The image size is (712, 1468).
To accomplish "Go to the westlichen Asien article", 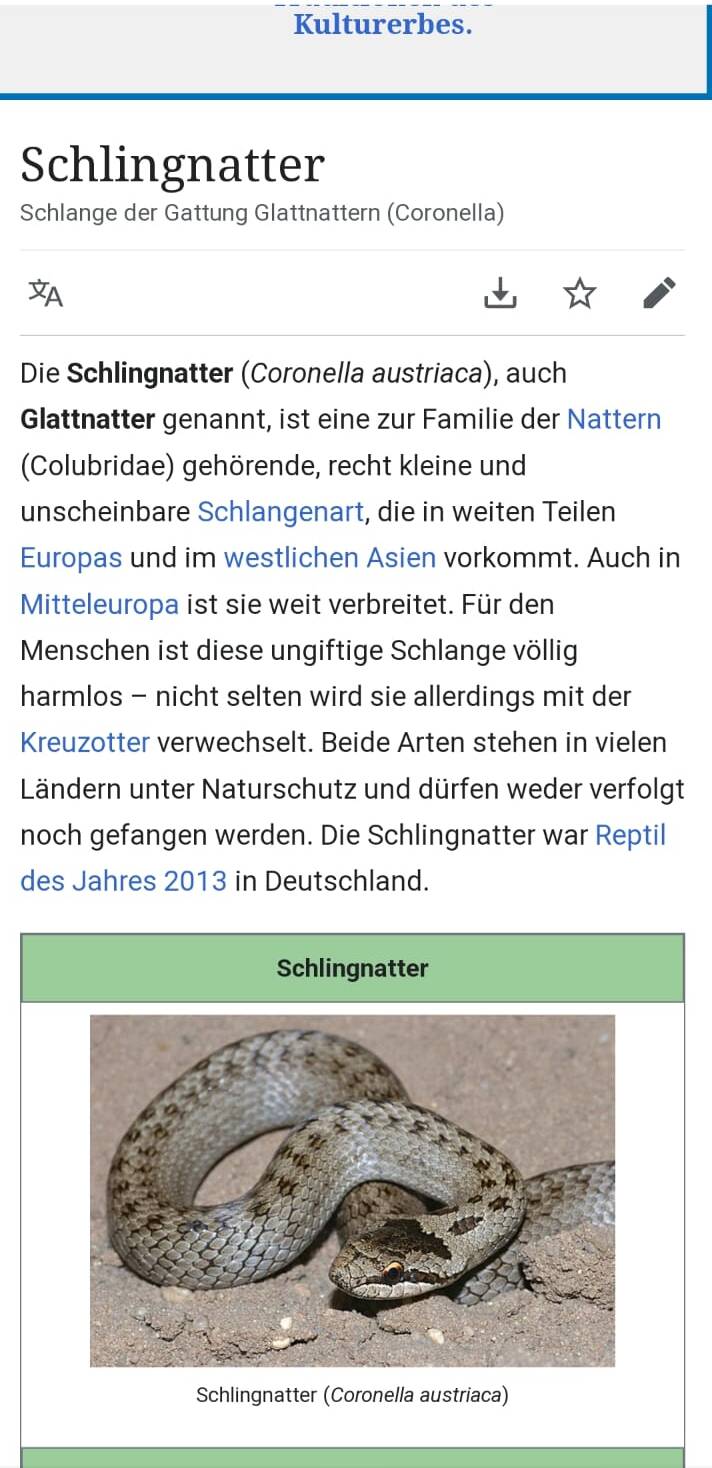I will [x=329, y=557].
